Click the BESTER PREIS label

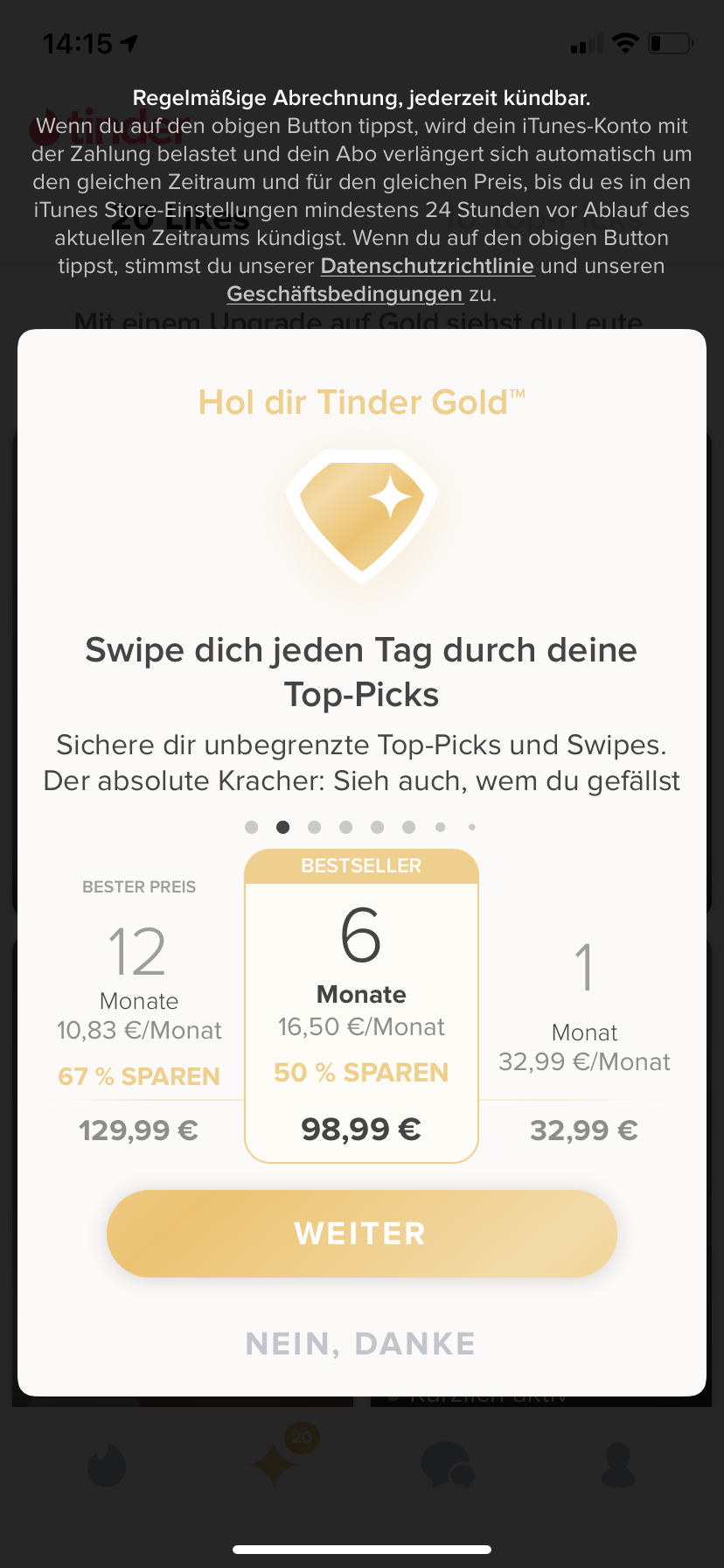click(x=138, y=886)
